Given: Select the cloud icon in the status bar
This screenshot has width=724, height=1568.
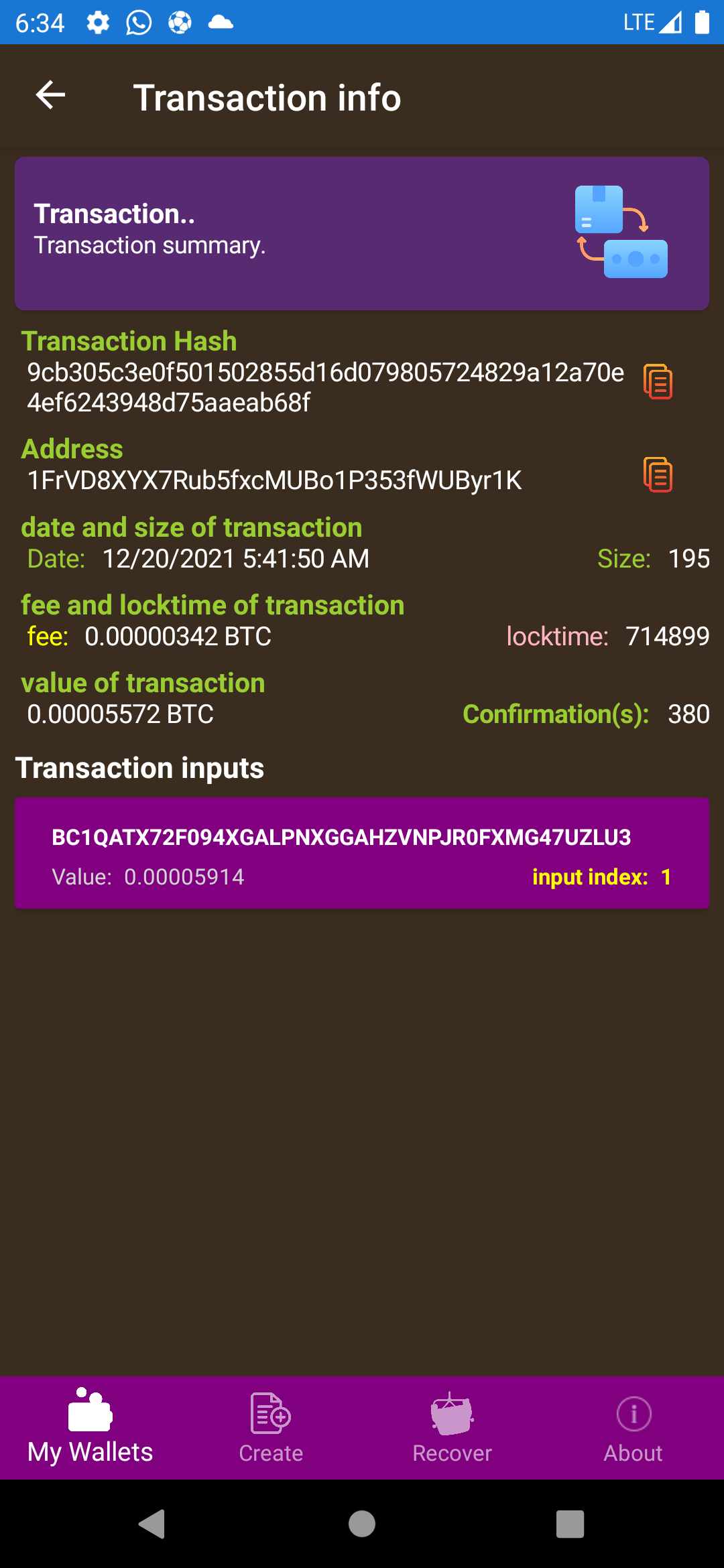Looking at the screenshot, I should (x=220, y=22).
